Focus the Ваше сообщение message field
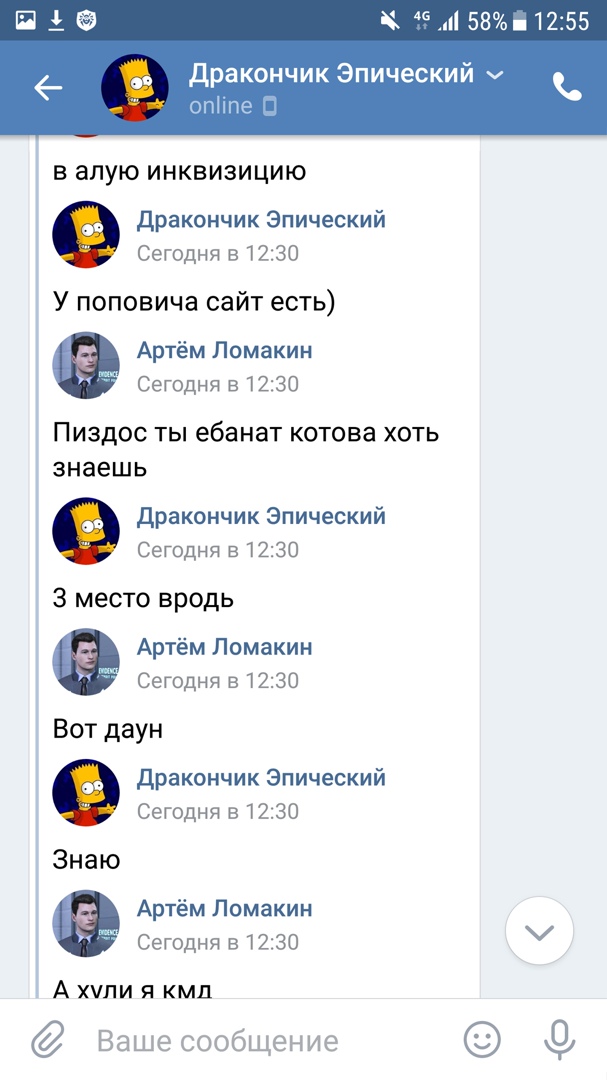The height and width of the screenshot is (1080, 607). tap(260, 1041)
